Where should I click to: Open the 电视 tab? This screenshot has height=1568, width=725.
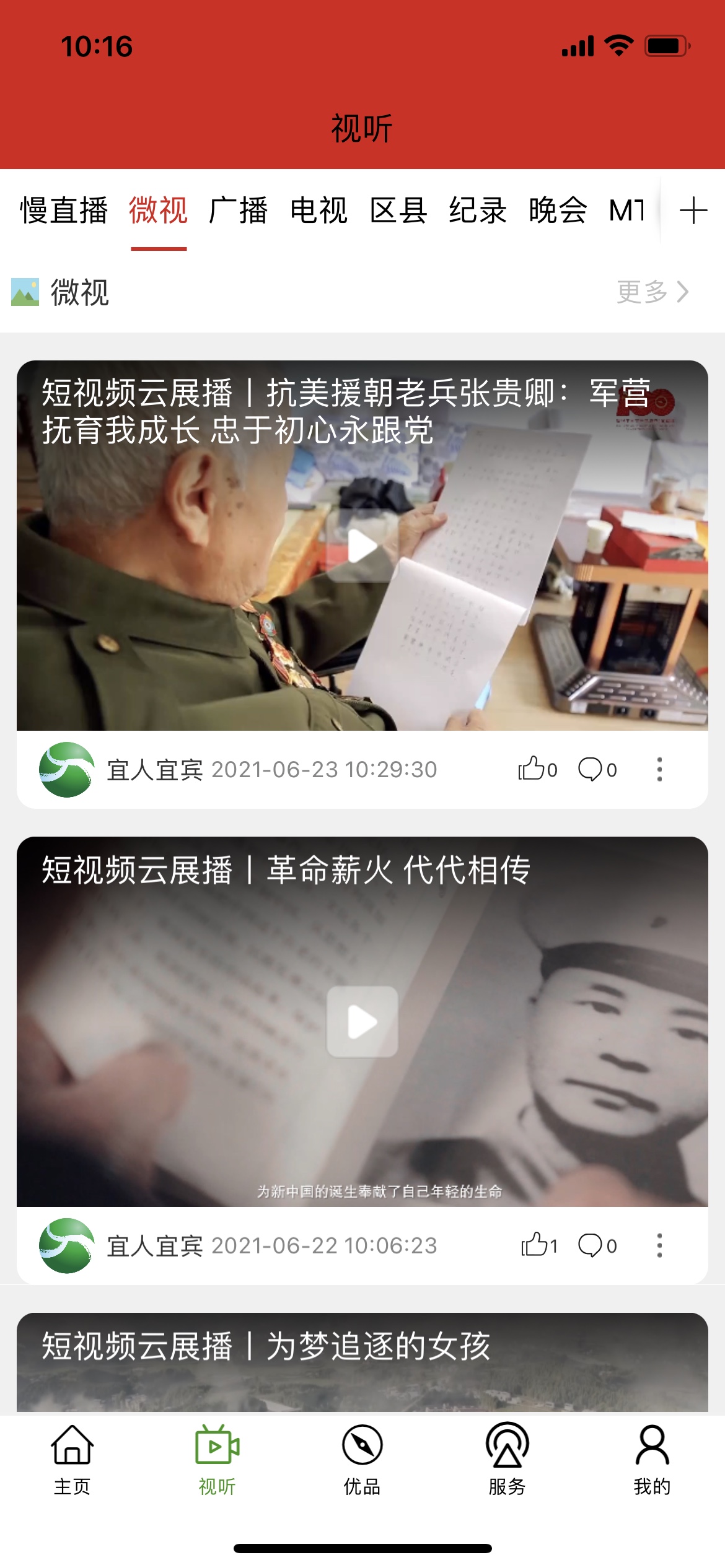tap(319, 211)
